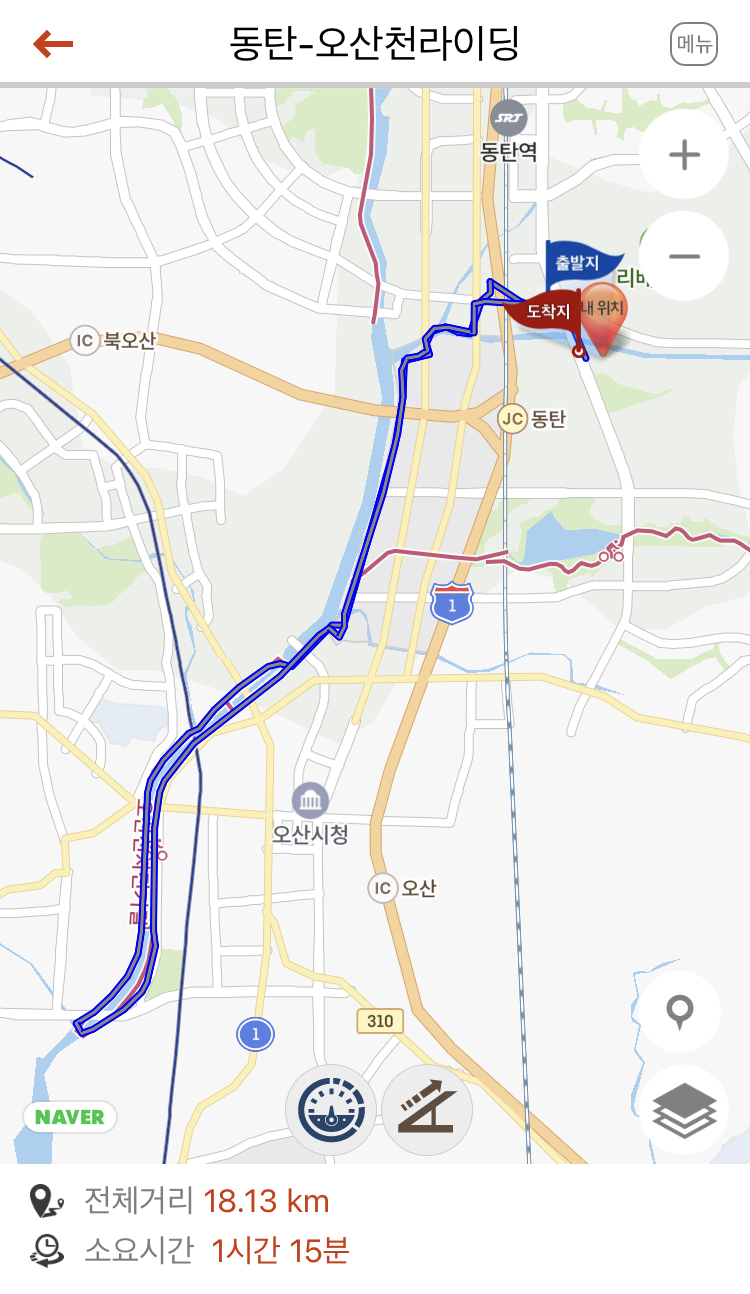Center map on my location pin
Image resolution: width=750 pixels, height=1294 pixels.
[x=681, y=1011]
